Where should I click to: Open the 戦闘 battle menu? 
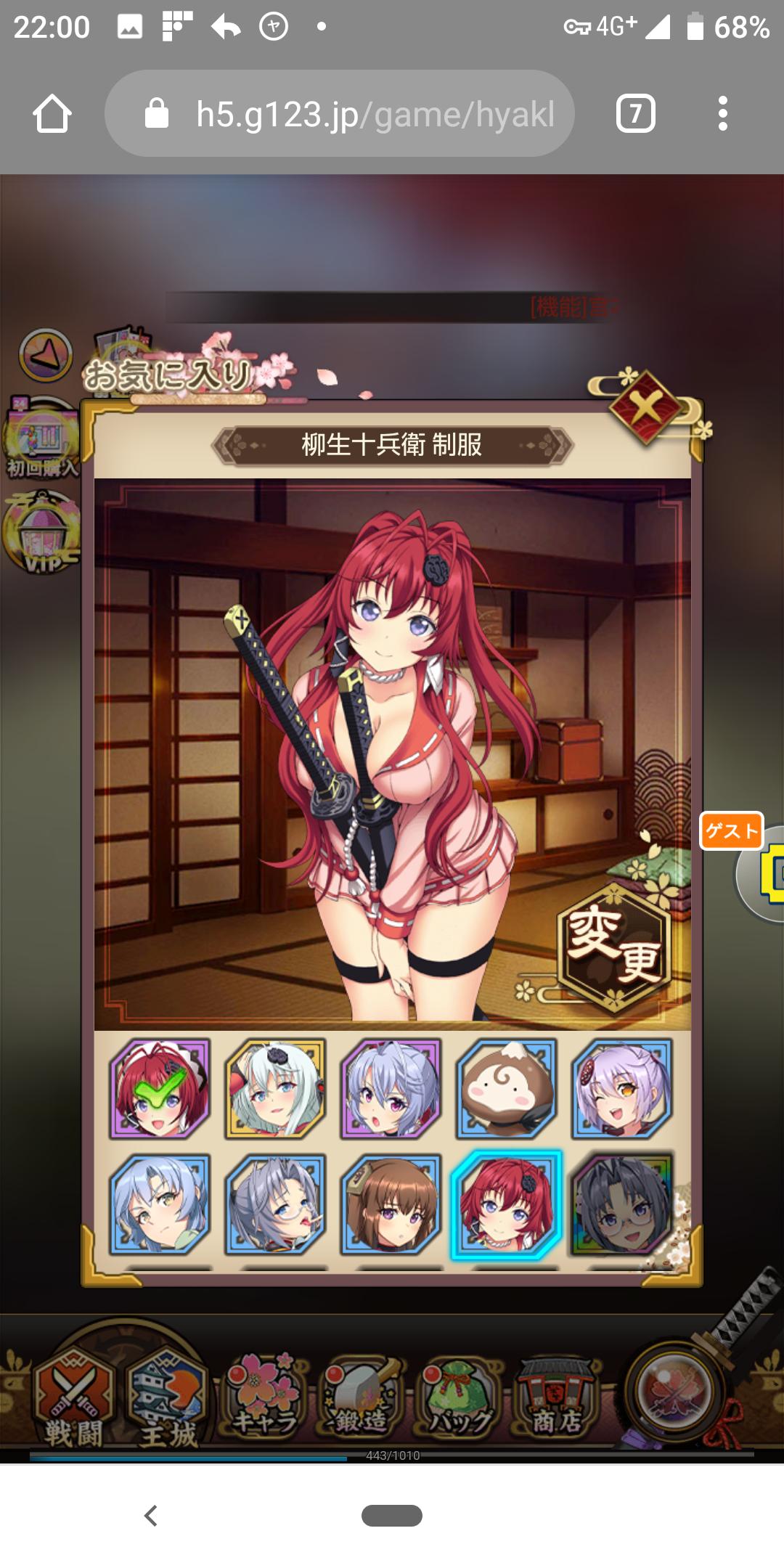(x=73, y=1397)
